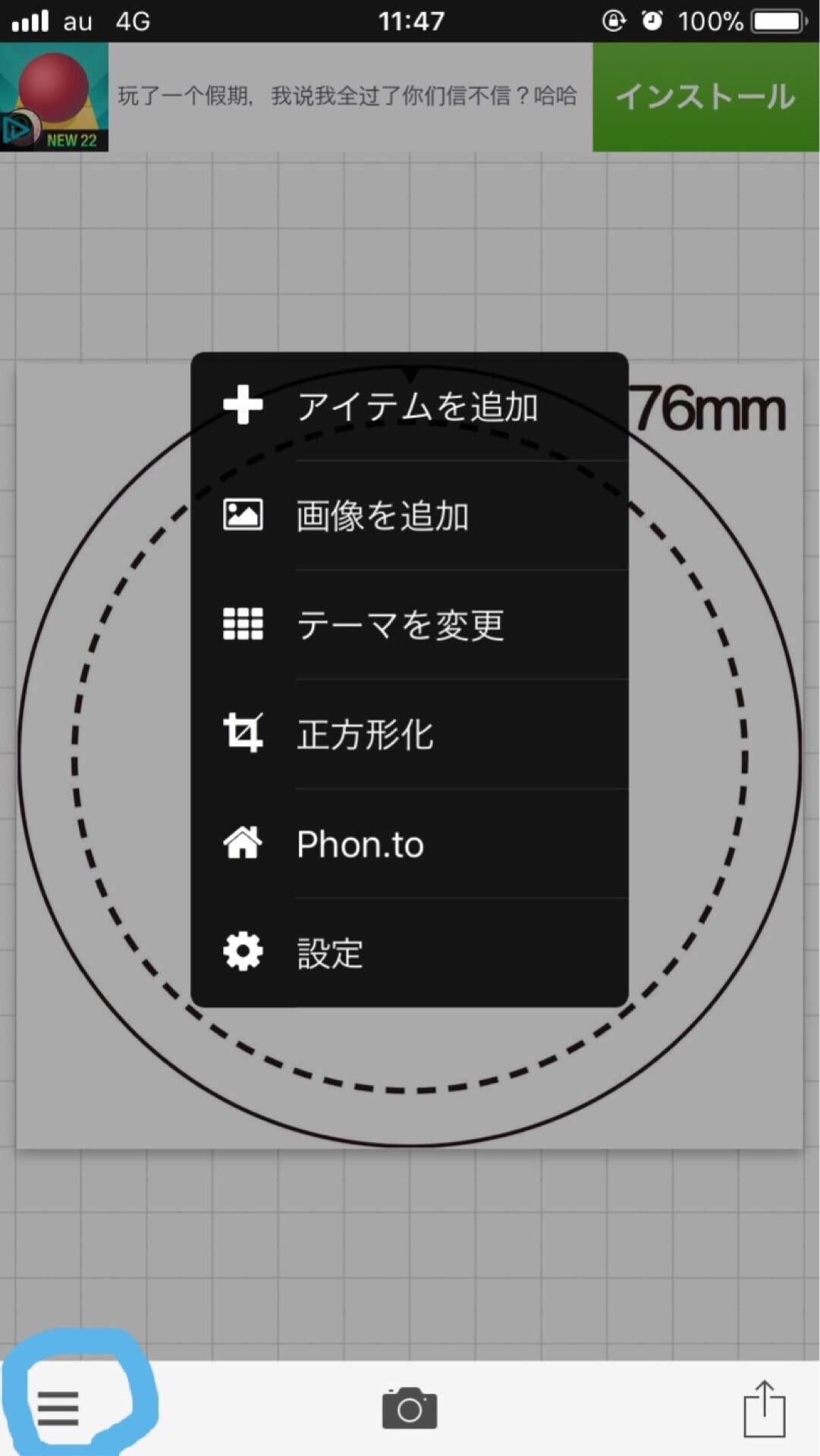Image resolution: width=820 pixels, height=1456 pixels.
Task: Choose 設定 from the dark menu
Action: [x=329, y=952]
